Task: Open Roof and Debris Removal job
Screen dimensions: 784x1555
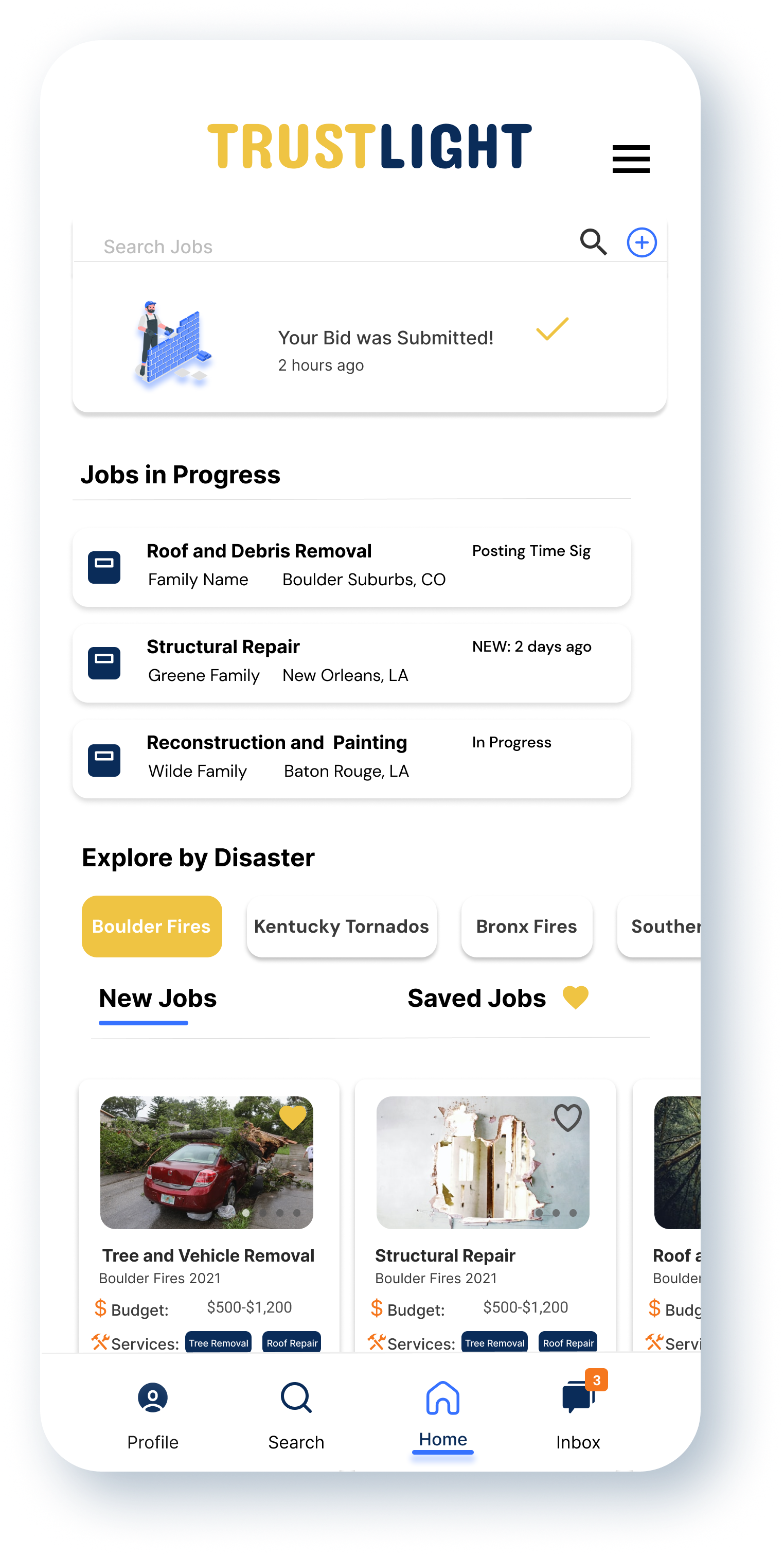Action: click(x=351, y=566)
